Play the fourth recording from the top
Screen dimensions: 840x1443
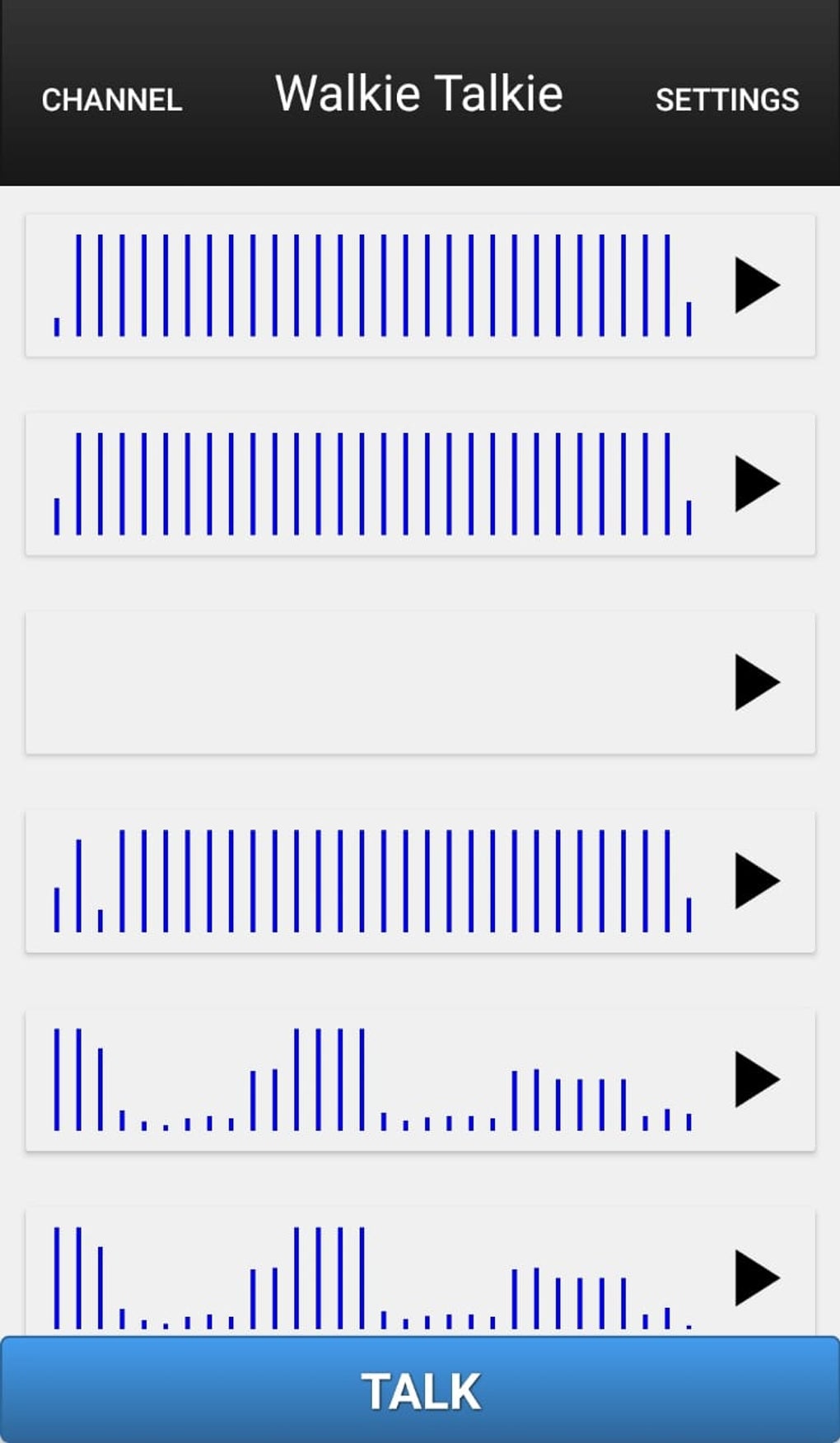pyautogui.click(x=757, y=880)
